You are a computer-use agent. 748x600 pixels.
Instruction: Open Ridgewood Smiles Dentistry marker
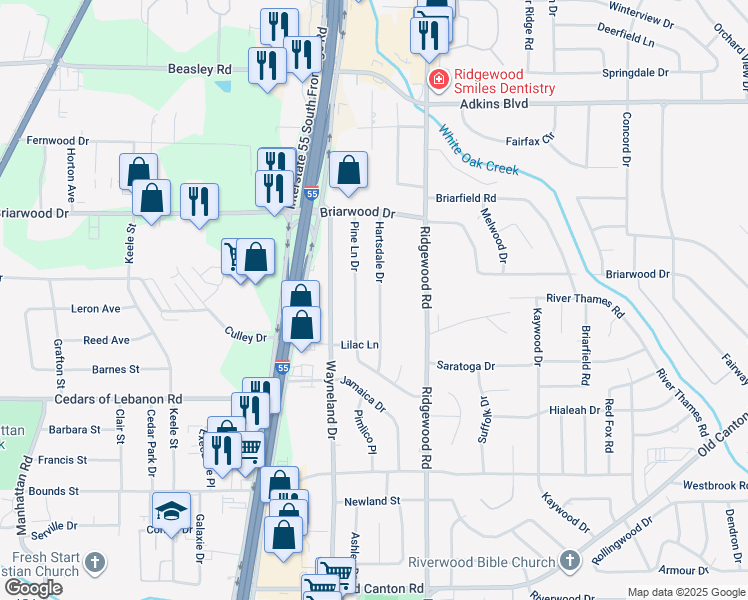437,79
